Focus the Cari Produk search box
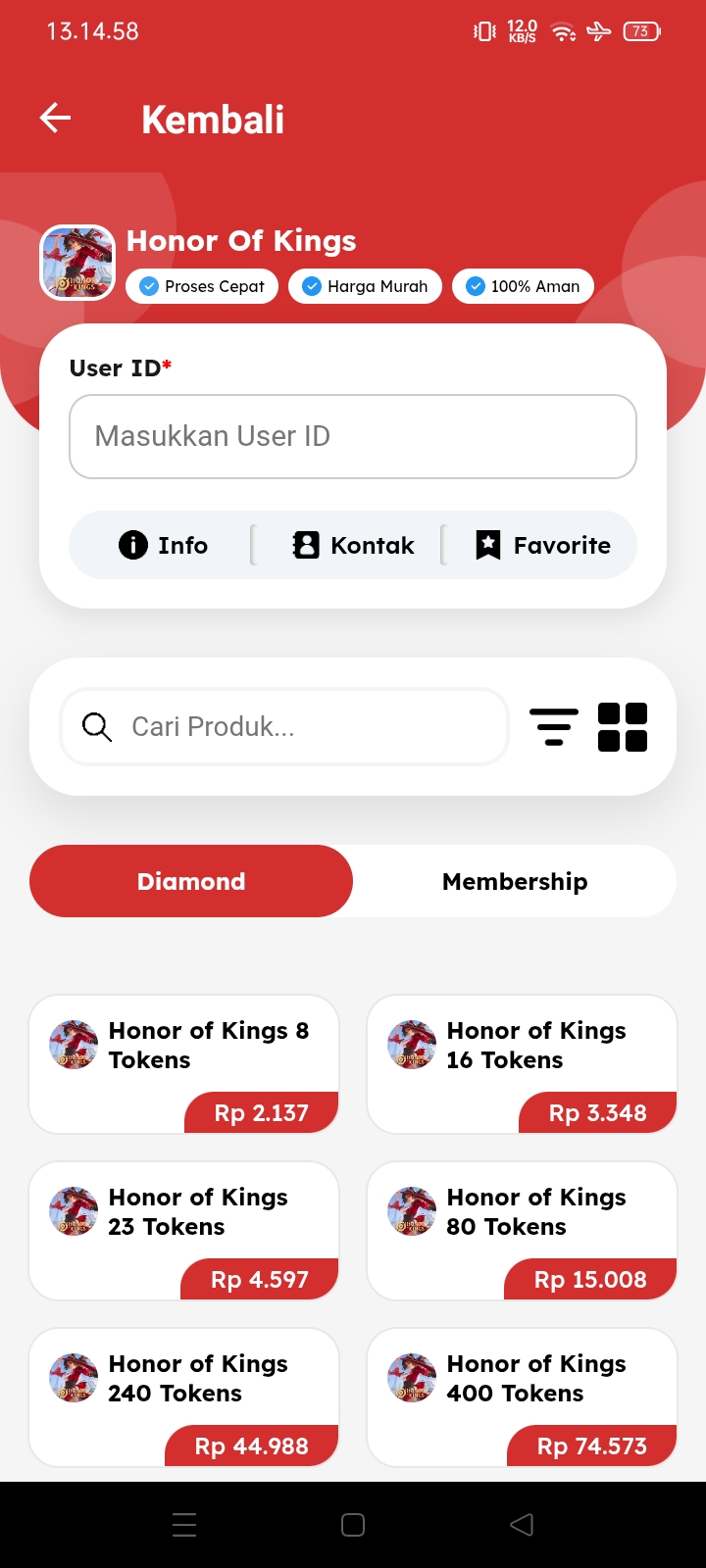Image resolution: width=706 pixels, height=1568 pixels. coord(284,726)
